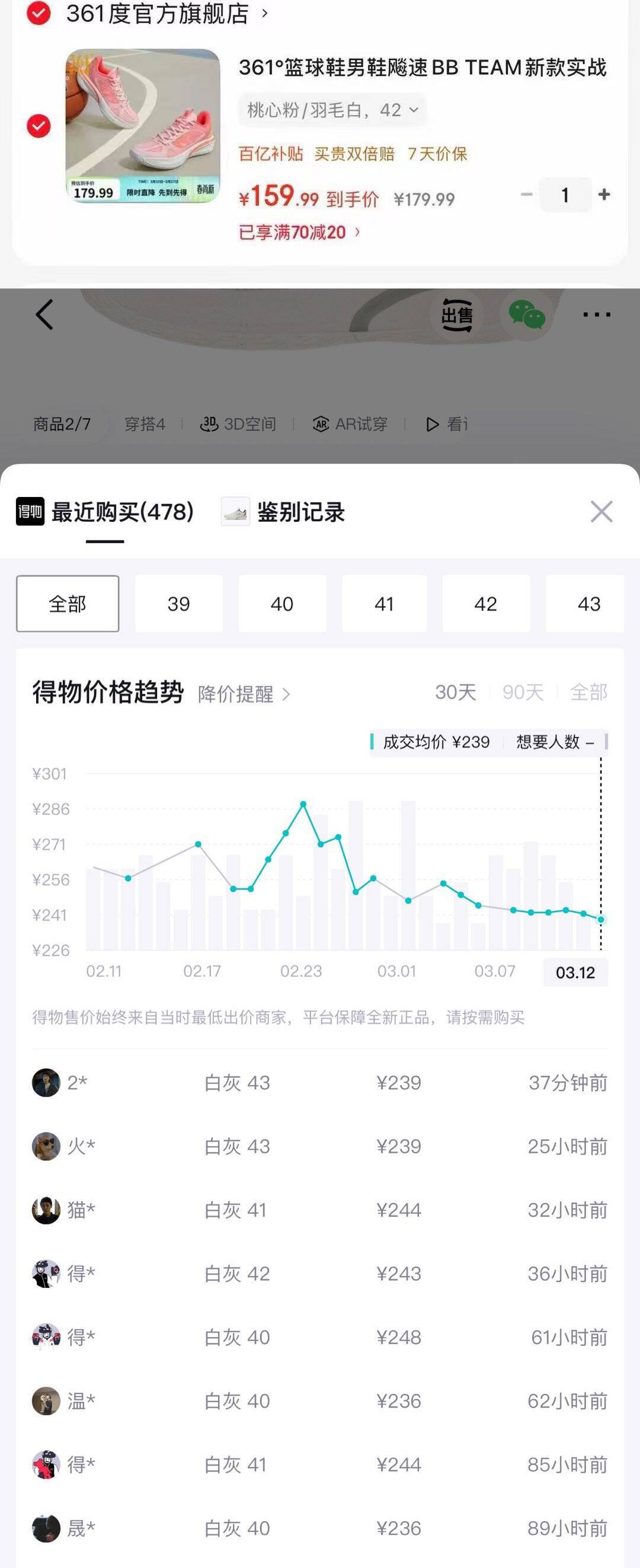The image size is (640, 1568).
Task: Filter recent purchases by size 39
Action: [x=178, y=604]
